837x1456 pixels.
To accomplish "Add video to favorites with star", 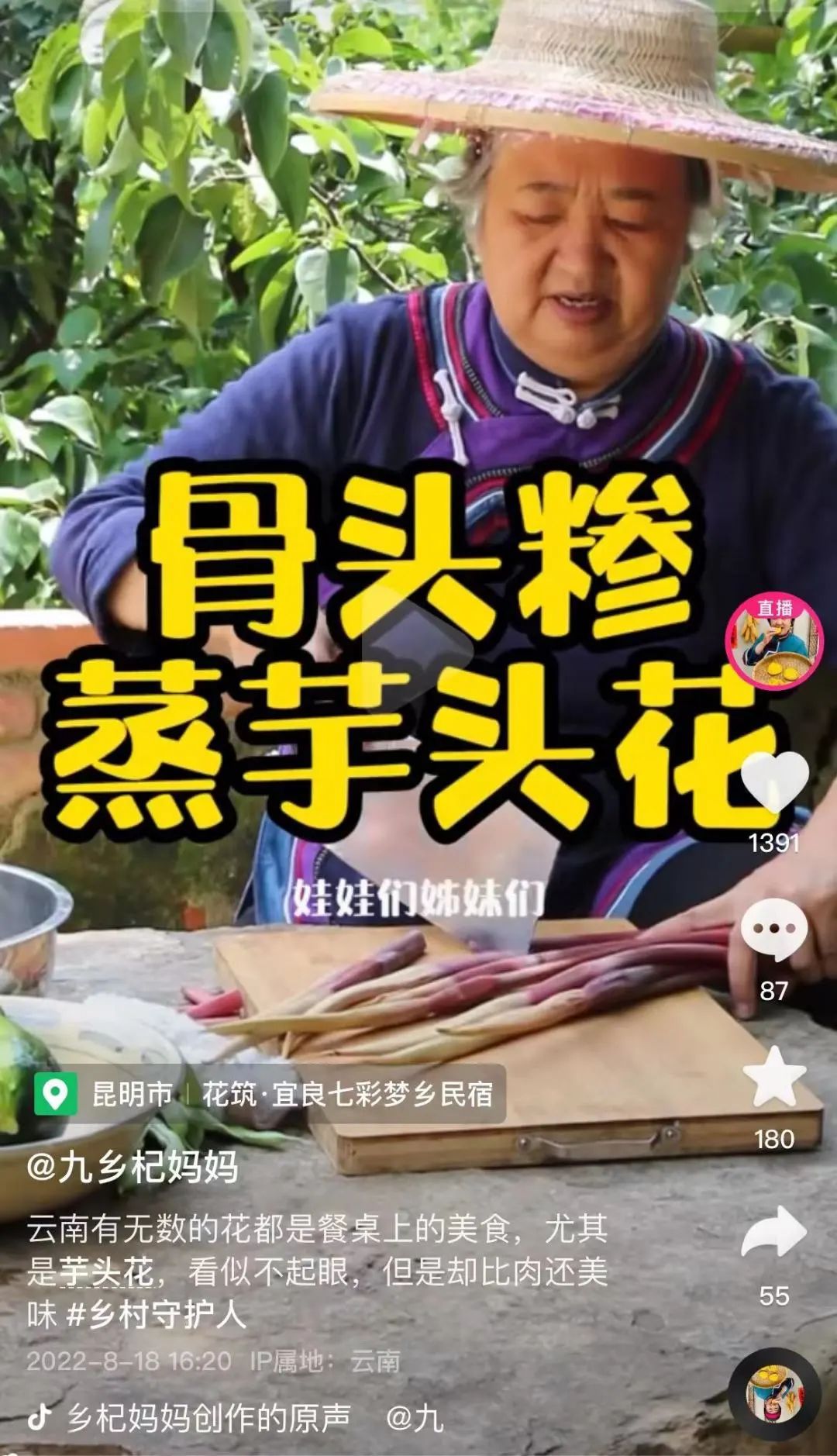I will (x=774, y=1076).
